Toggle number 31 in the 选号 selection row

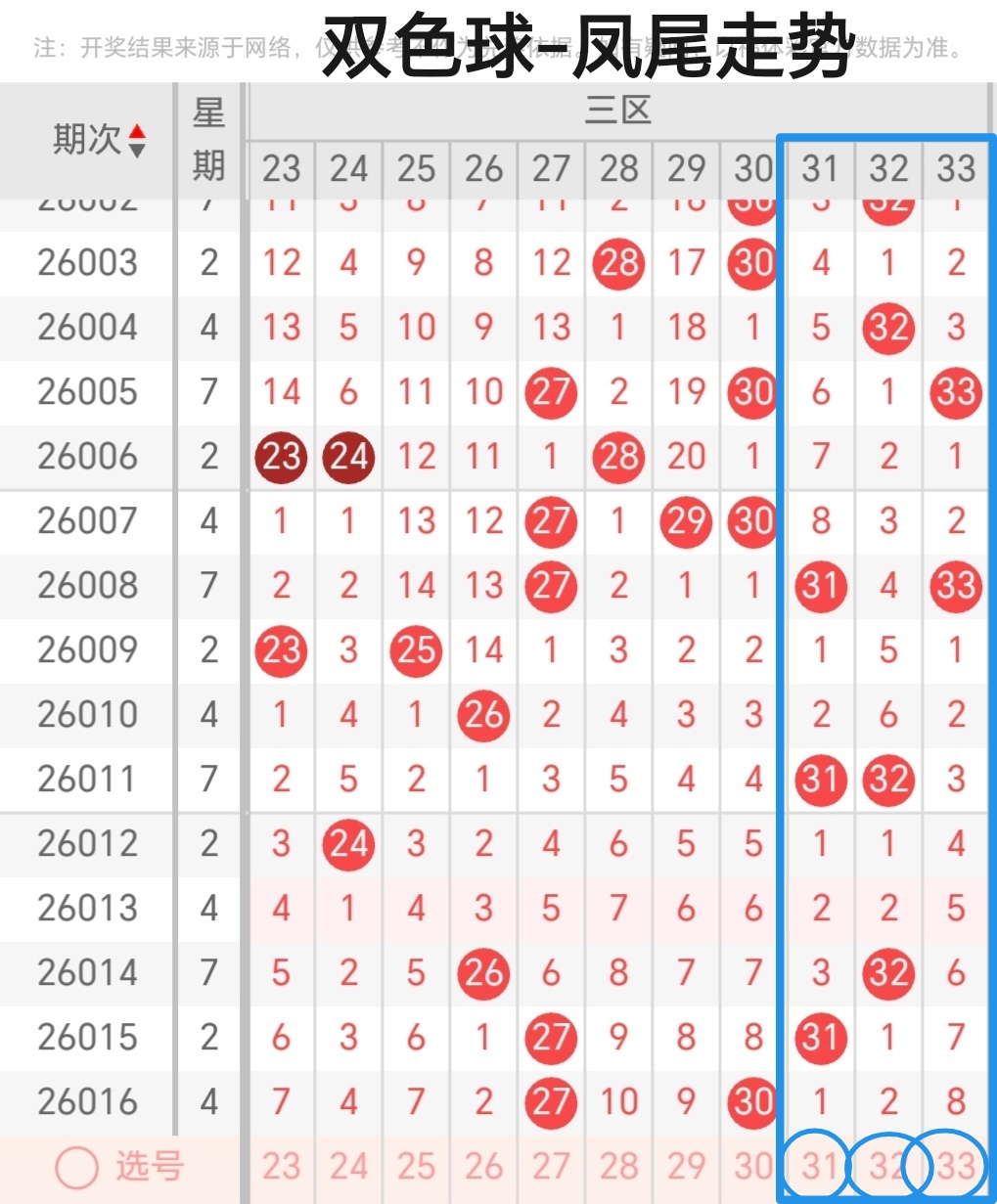pyautogui.click(x=820, y=1166)
